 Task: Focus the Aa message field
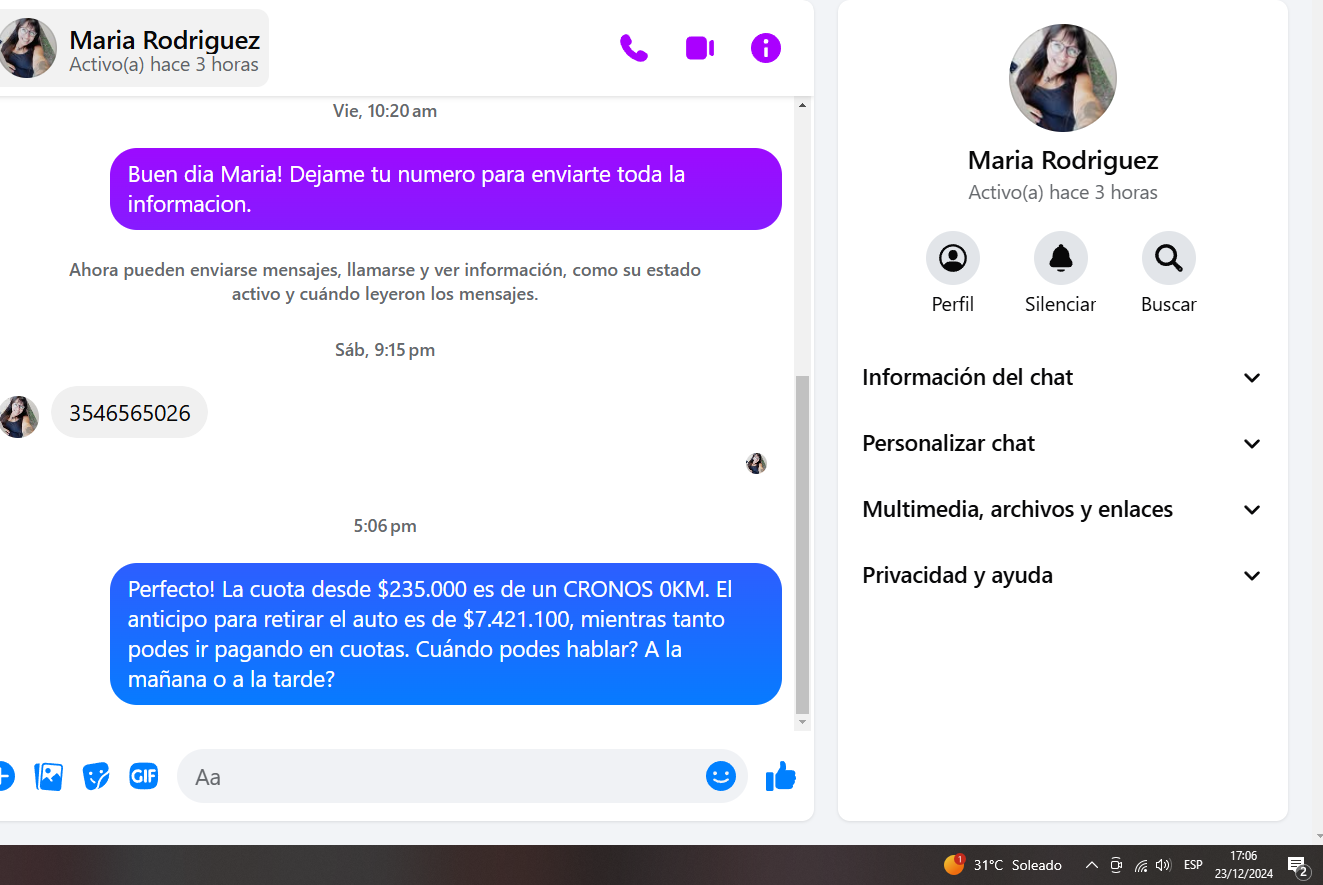[x=440, y=777]
